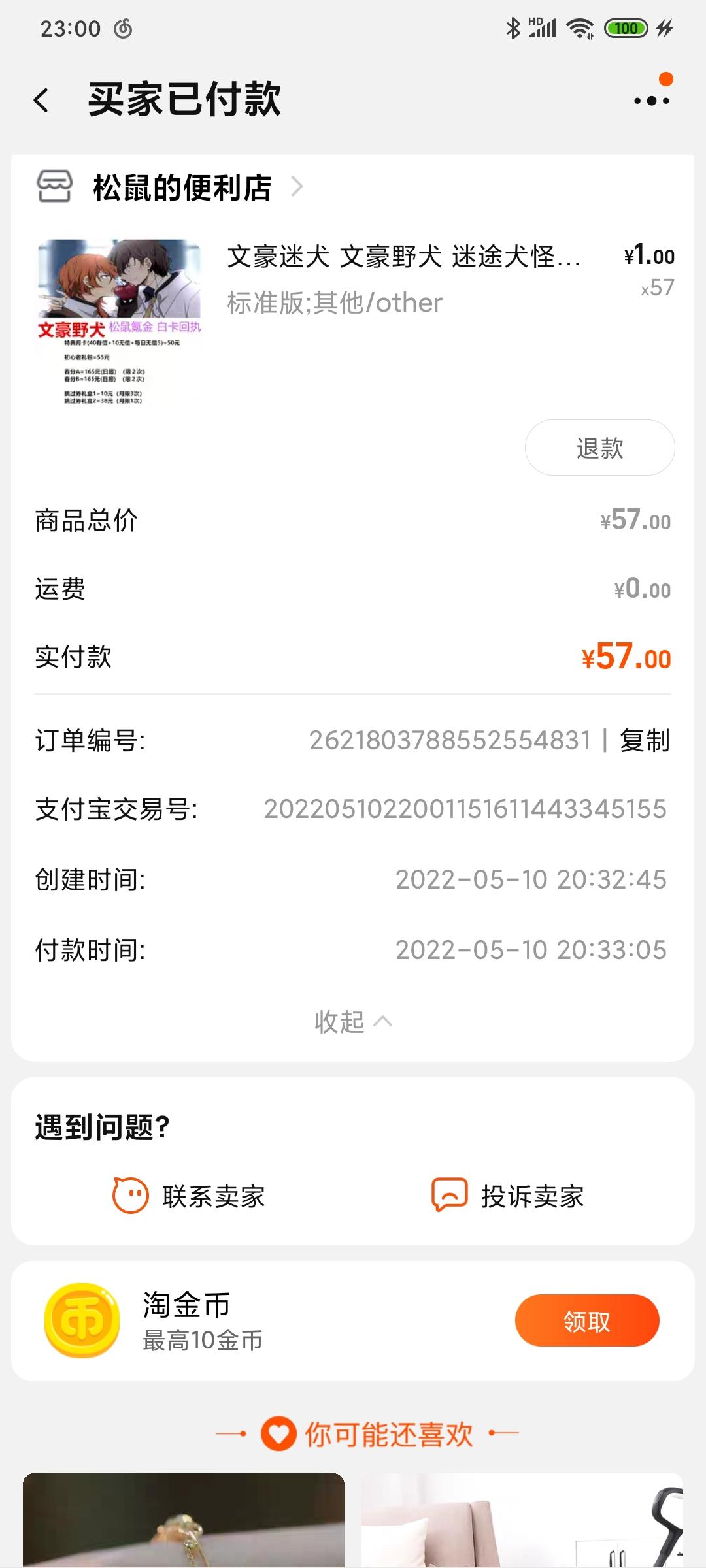The height and width of the screenshot is (1568, 706).
Task: Request a refund with 退款 button
Action: [599, 448]
